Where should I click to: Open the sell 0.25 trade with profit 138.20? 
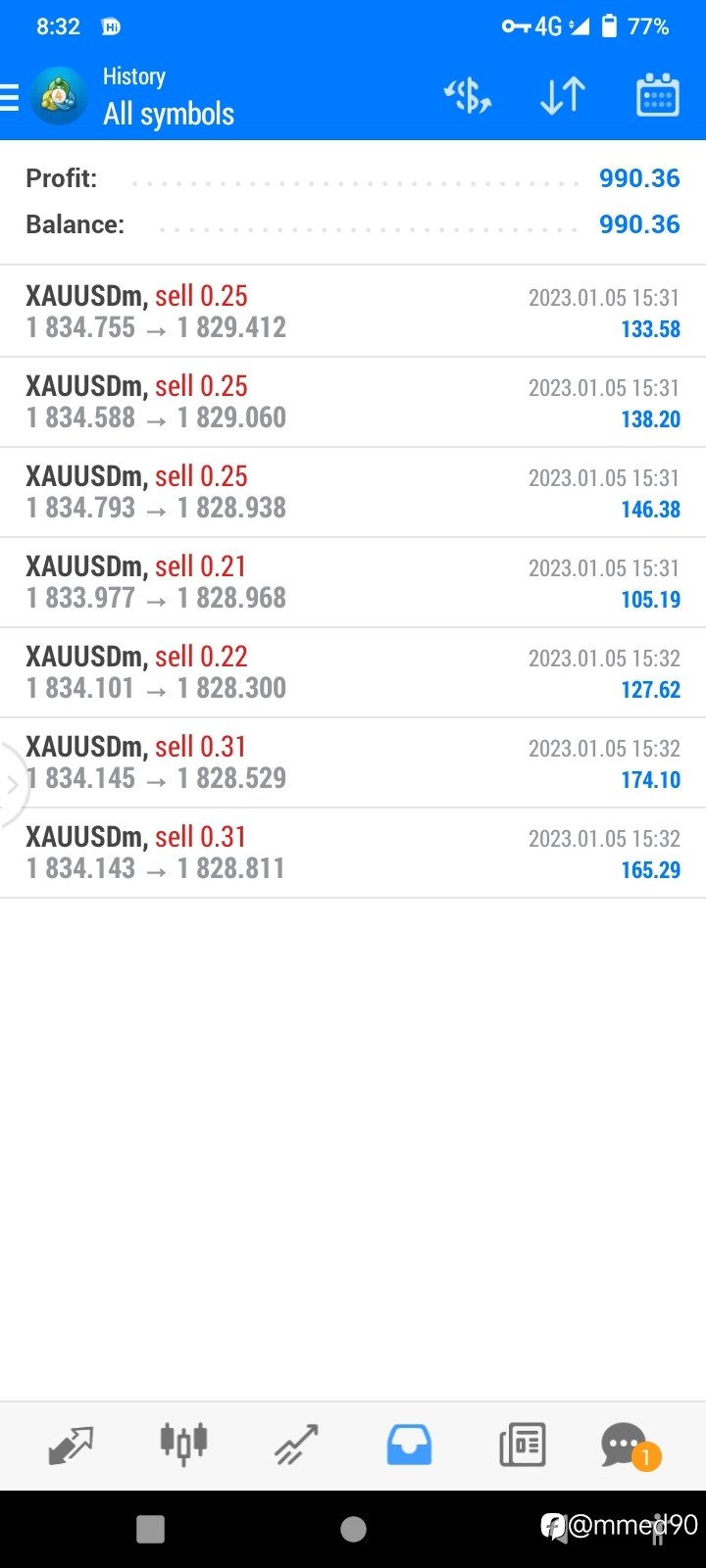(353, 402)
